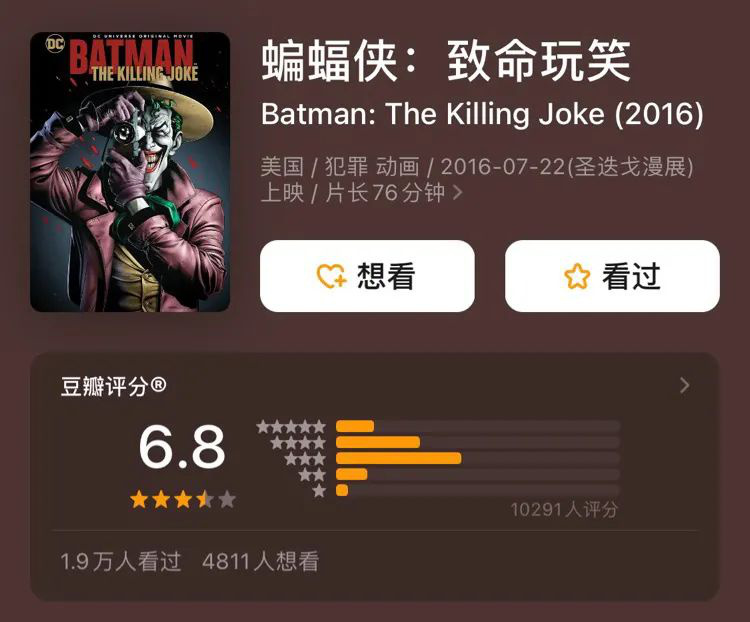The height and width of the screenshot is (622, 750).
Task: Open the Batman Killing Joke poster
Action: click(130, 172)
